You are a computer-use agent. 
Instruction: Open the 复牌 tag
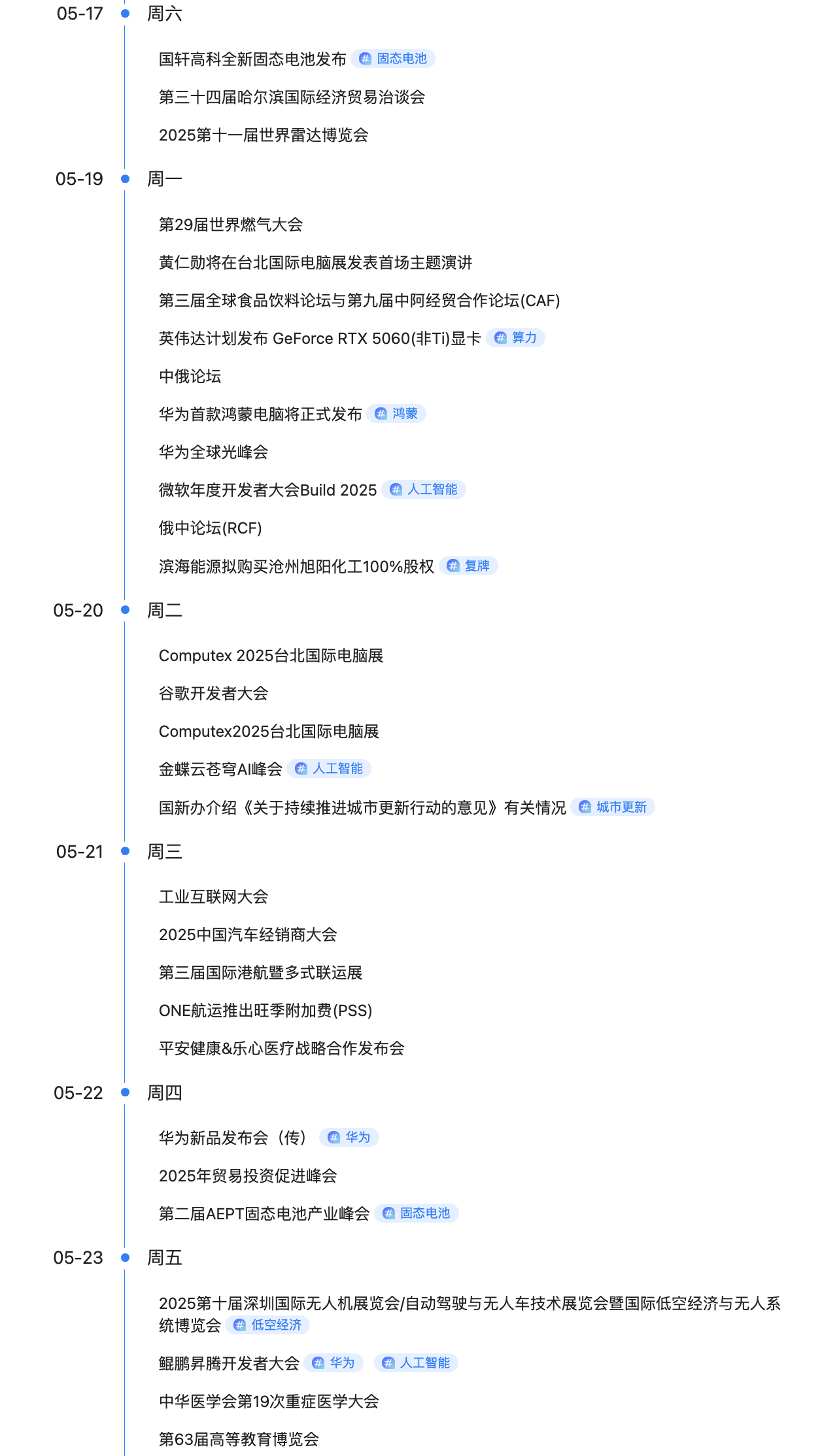click(469, 566)
